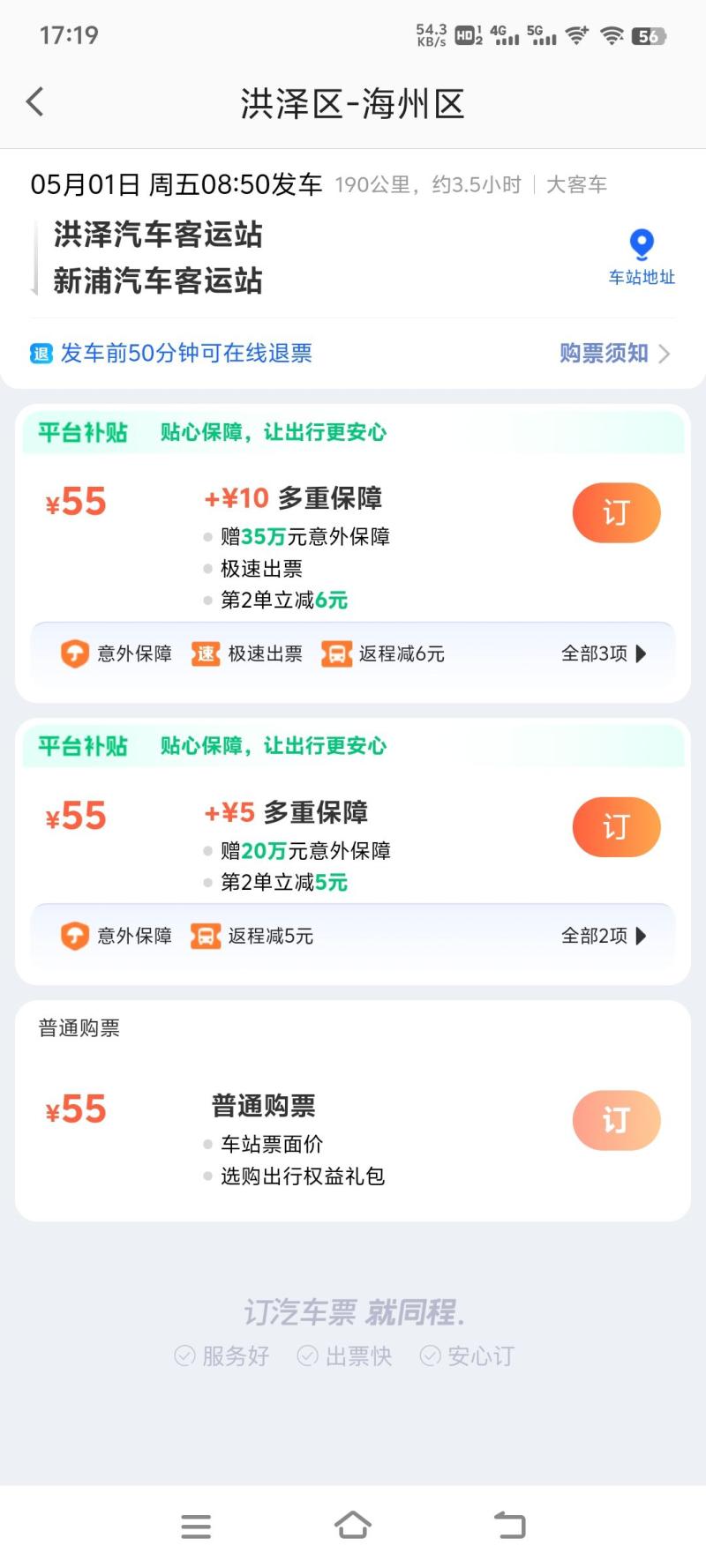Book the 普通购票 standard ticket
The width and height of the screenshot is (706, 1568).
pos(616,1120)
